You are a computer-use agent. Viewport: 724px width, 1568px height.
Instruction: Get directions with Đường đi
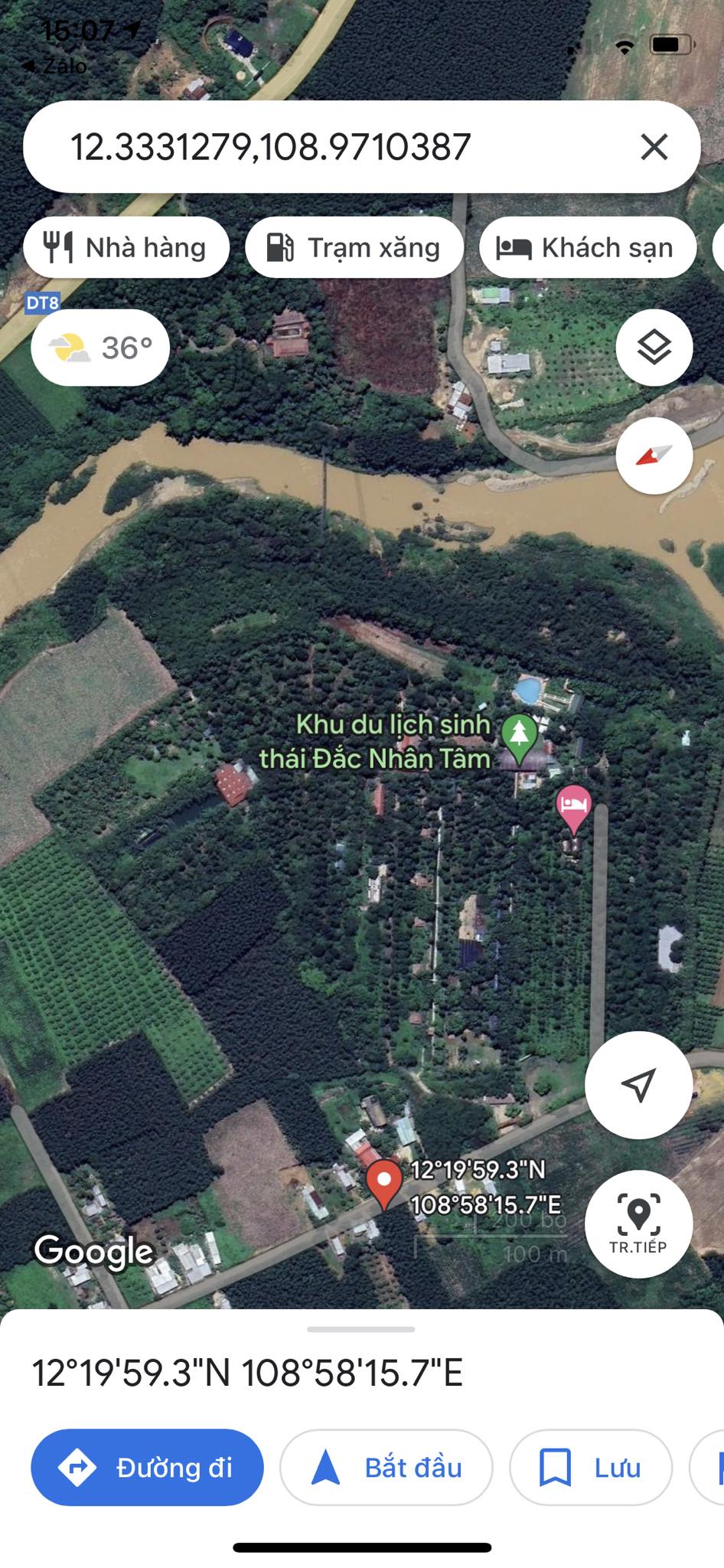147,1467
